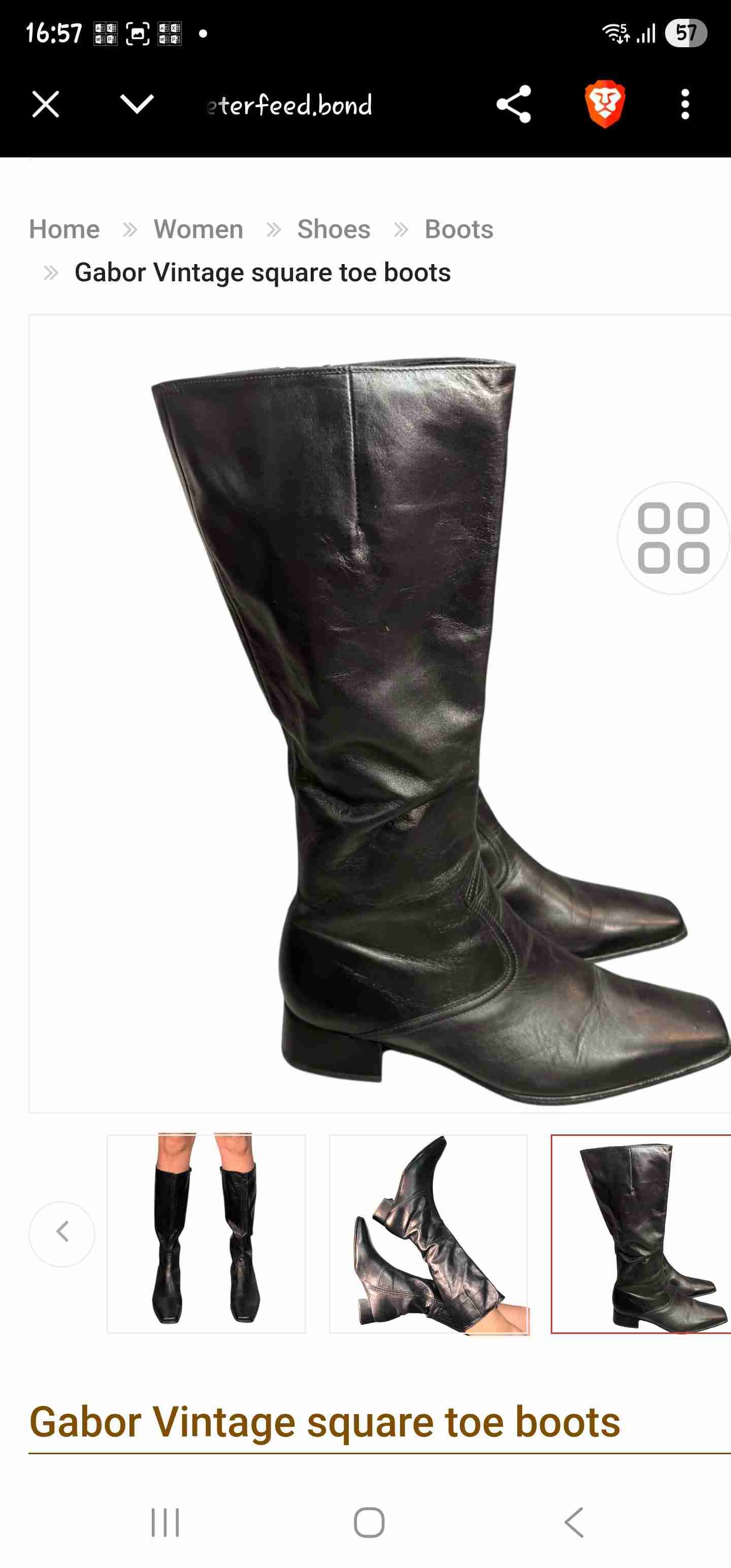The width and height of the screenshot is (731, 1568).
Task: Check the battery level indicator
Action: [687, 34]
